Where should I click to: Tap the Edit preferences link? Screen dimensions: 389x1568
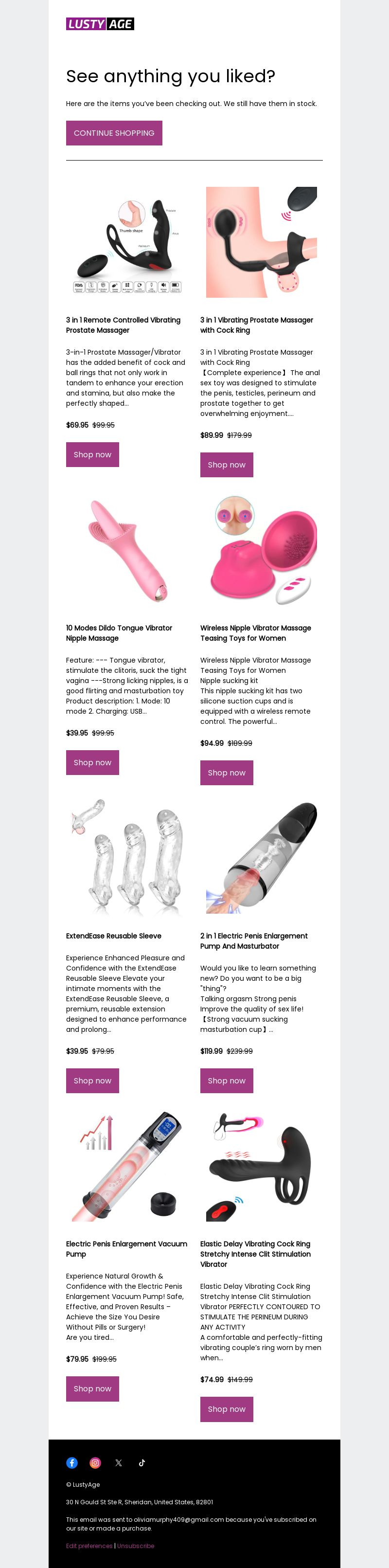coord(89,1546)
